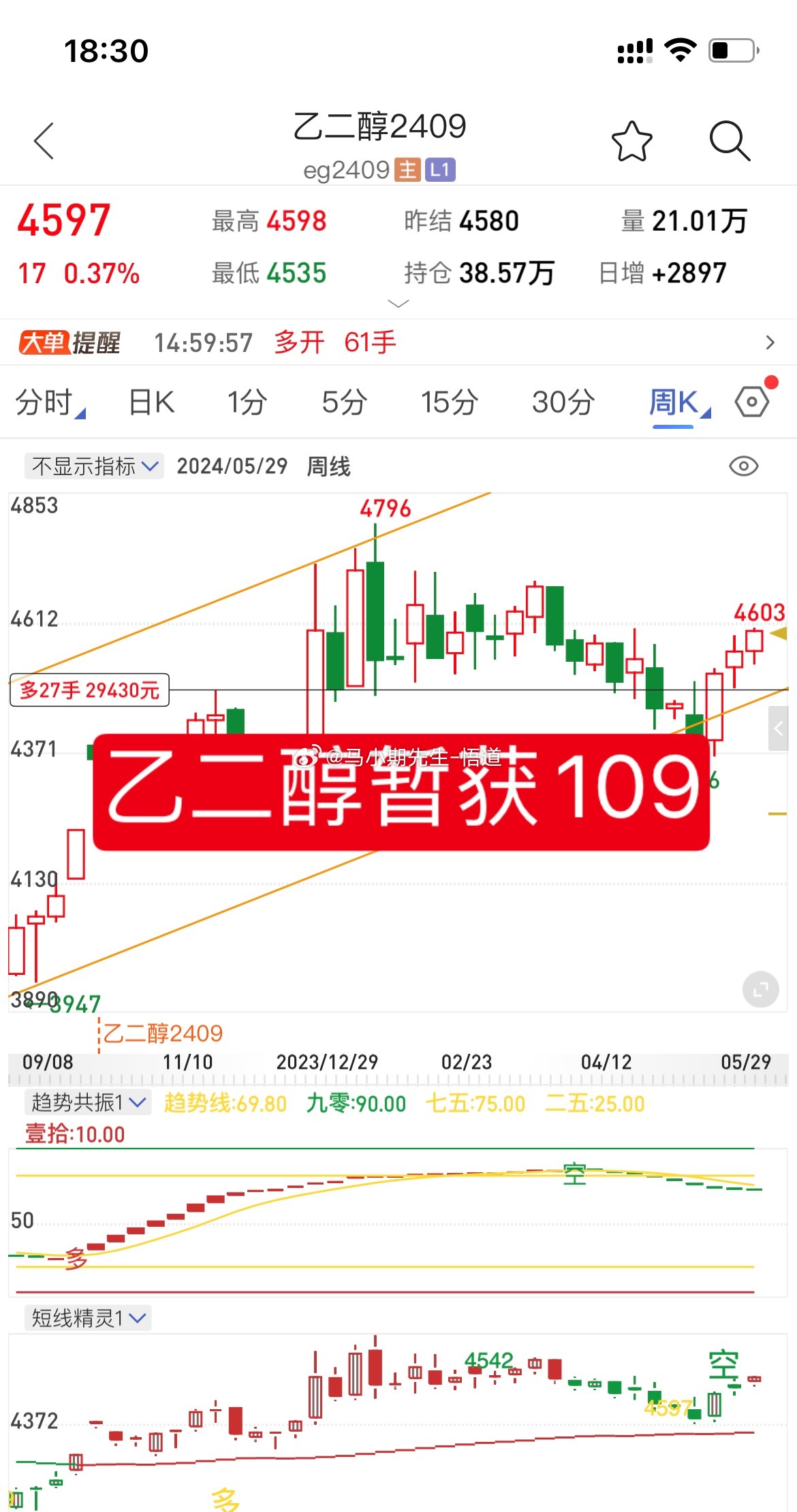Open the 大单提醒 large order alert row
The width and height of the screenshot is (797, 1512).
(x=398, y=342)
